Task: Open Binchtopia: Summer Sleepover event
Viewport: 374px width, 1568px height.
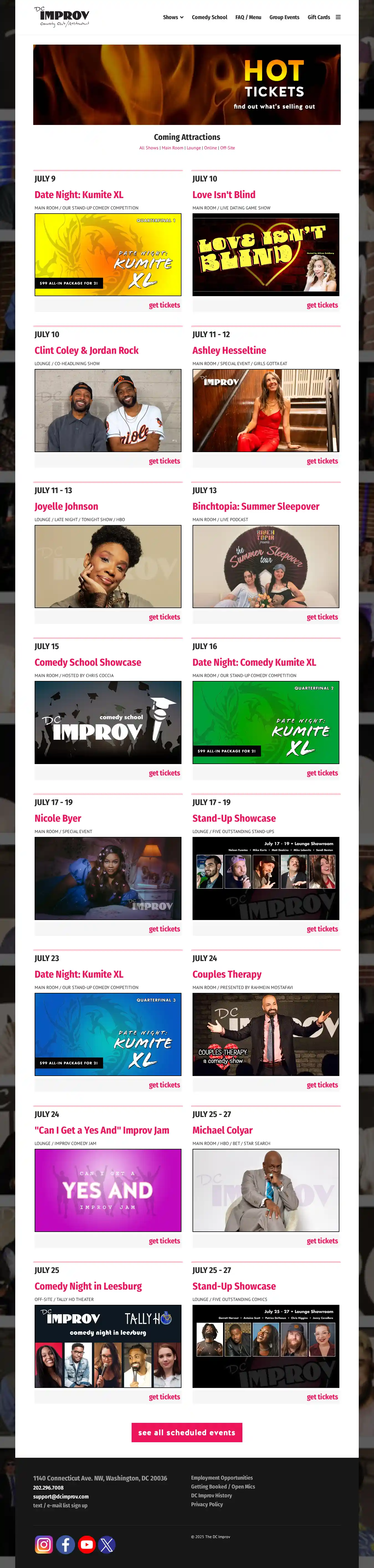Action: click(255, 506)
